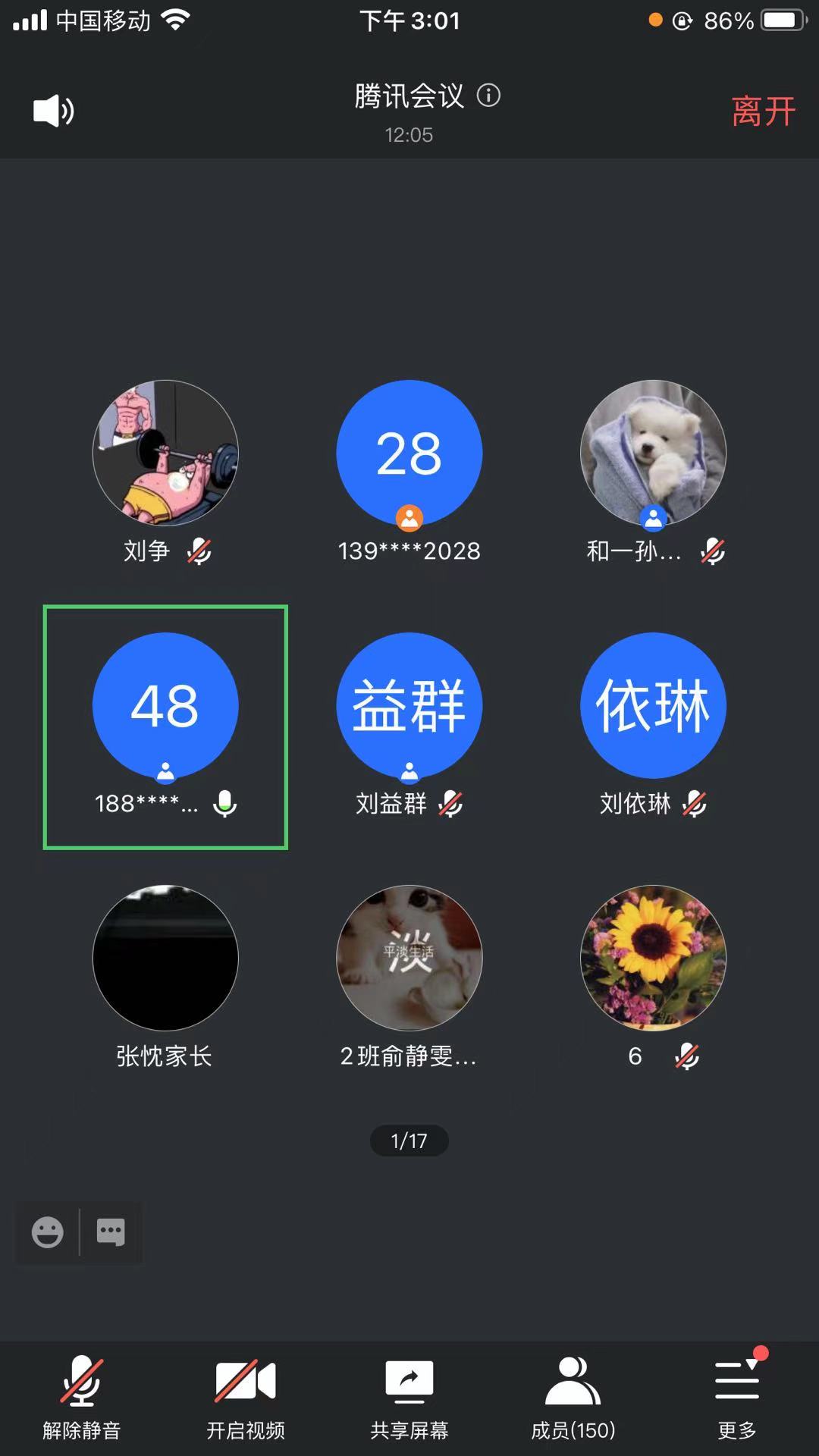This screenshot has height=1456, width=819.
Task: Open the chat message bubble icon
Action: 111,1232
